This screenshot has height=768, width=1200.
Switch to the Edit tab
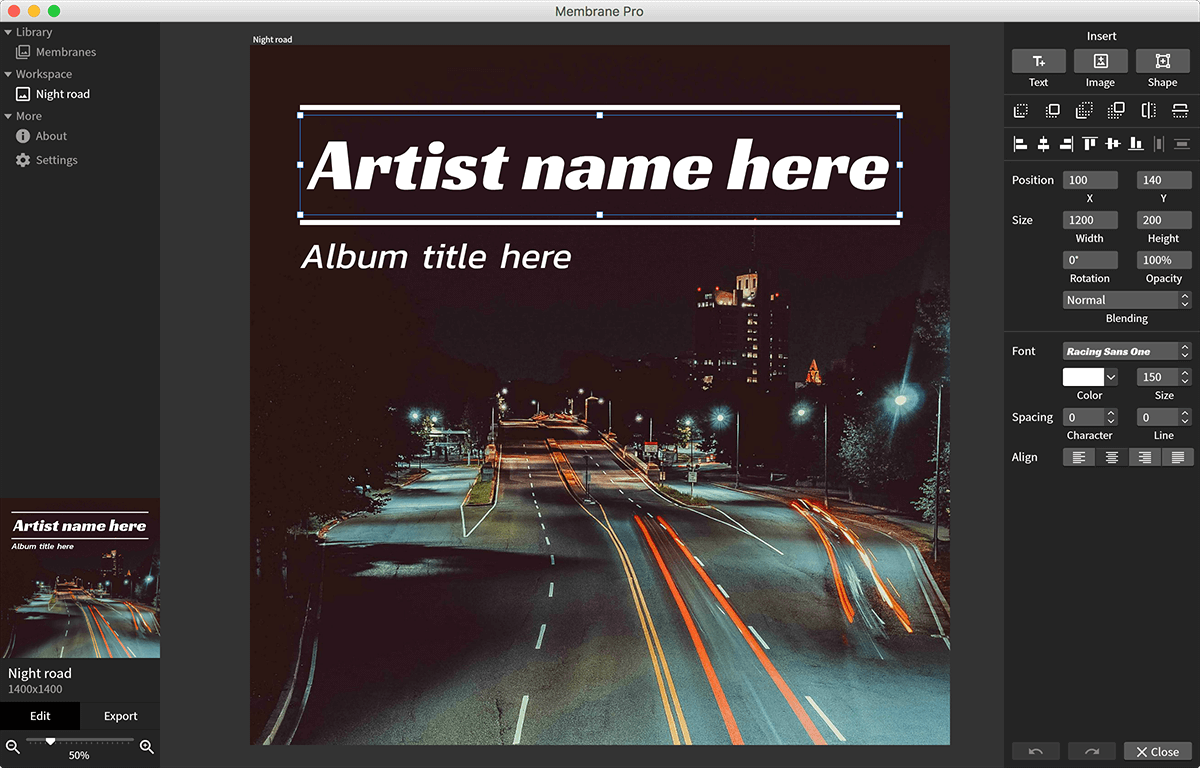click(40, 716)
